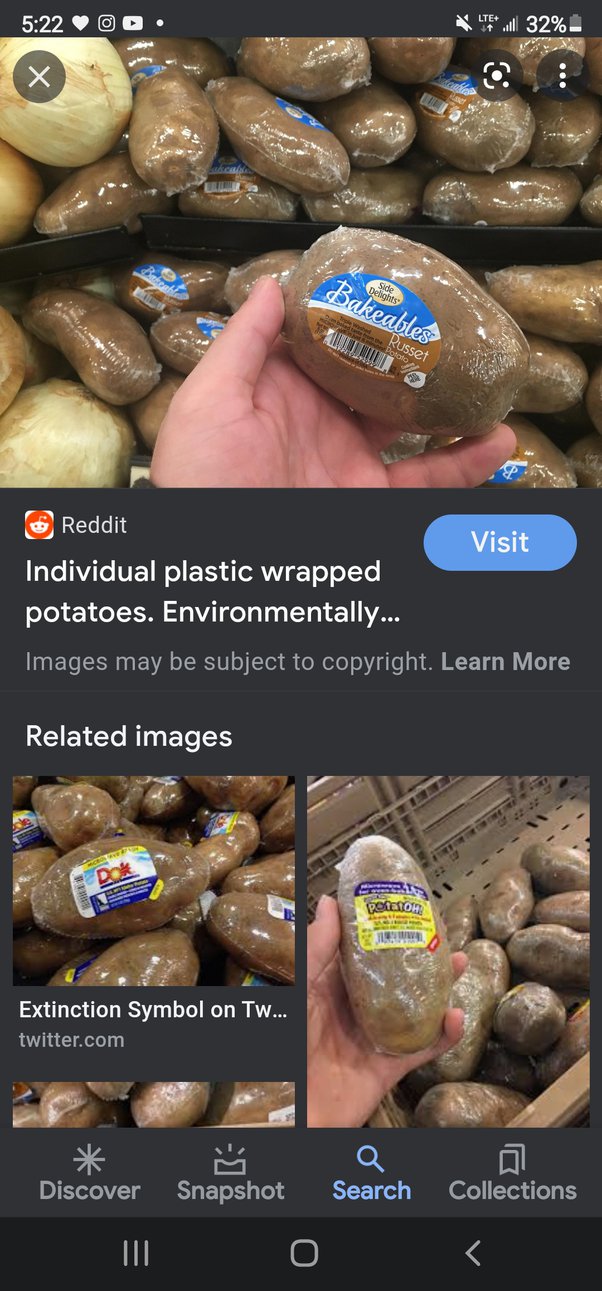Tap the system home button
602x1291 pixels.
tap(303, 1253)
